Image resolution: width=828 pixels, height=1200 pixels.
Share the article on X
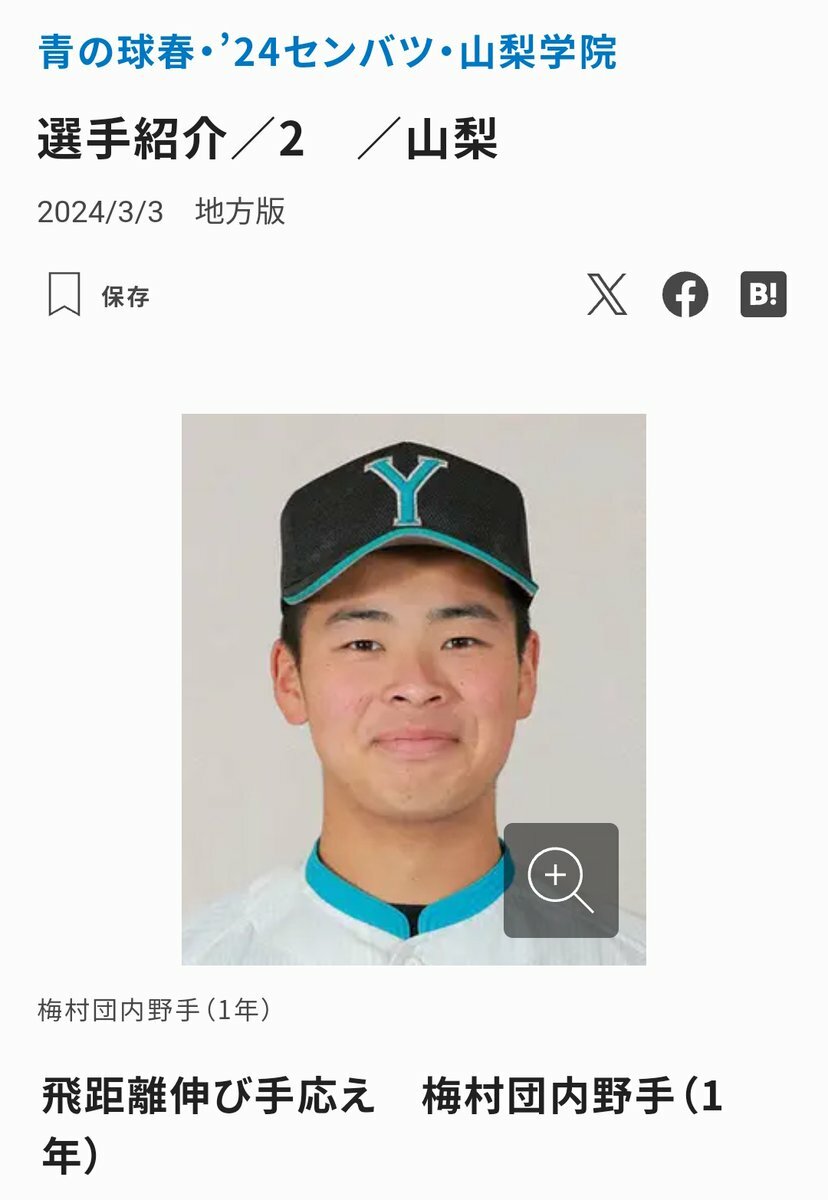pyautogui.click(x=607, y=295)
